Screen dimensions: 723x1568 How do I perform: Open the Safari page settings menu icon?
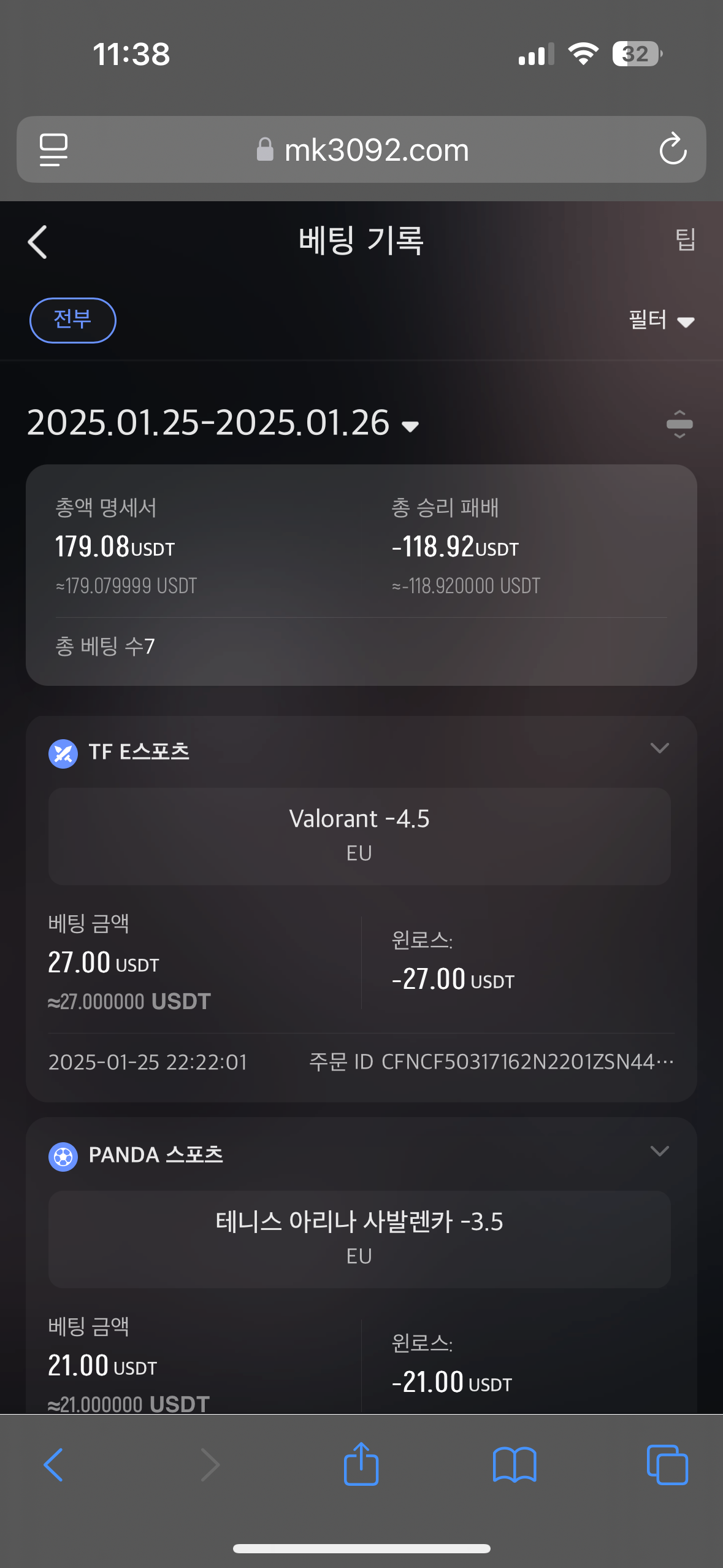coord(53,150)
